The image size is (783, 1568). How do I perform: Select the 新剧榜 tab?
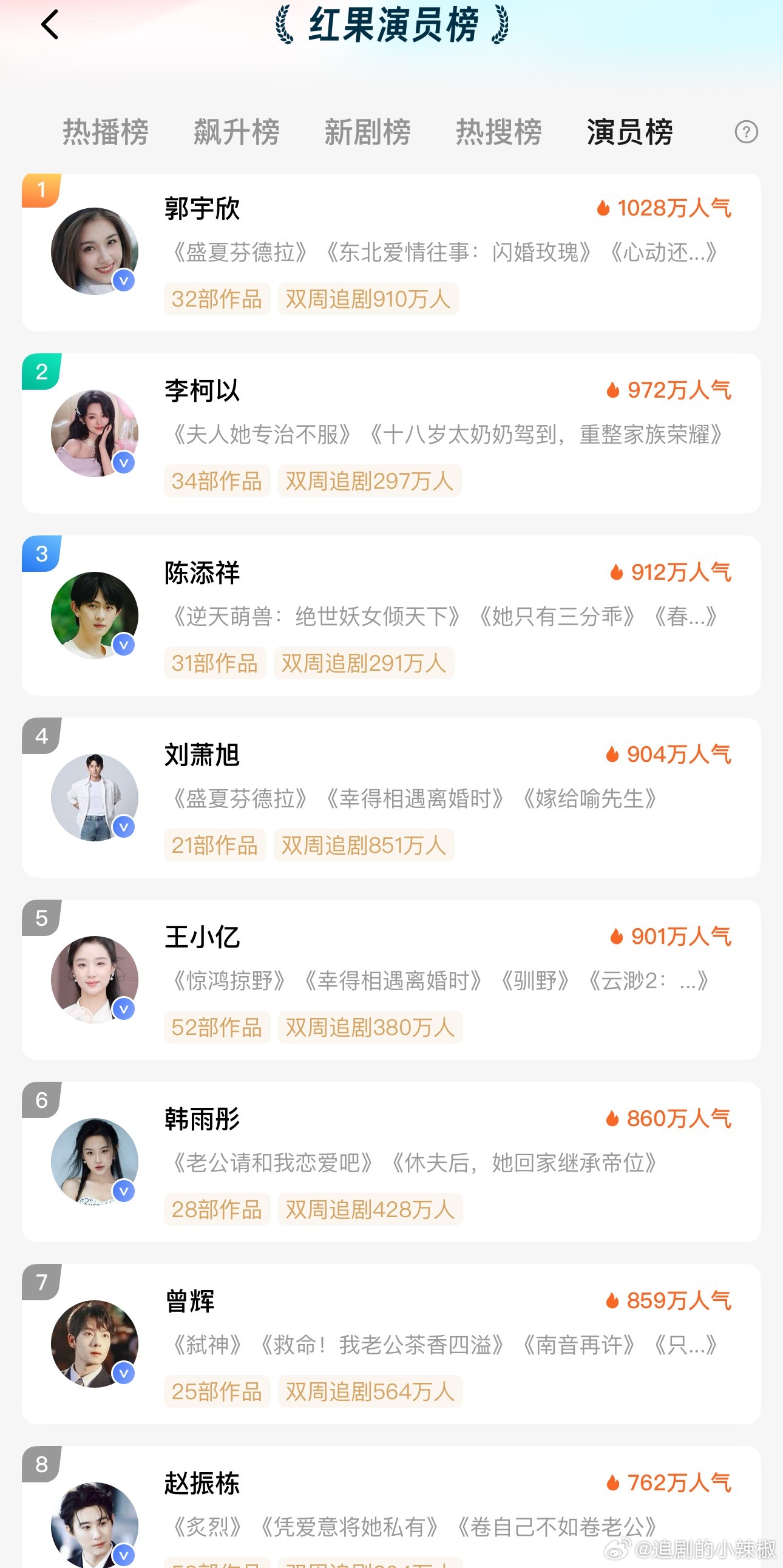pos(367,132)
